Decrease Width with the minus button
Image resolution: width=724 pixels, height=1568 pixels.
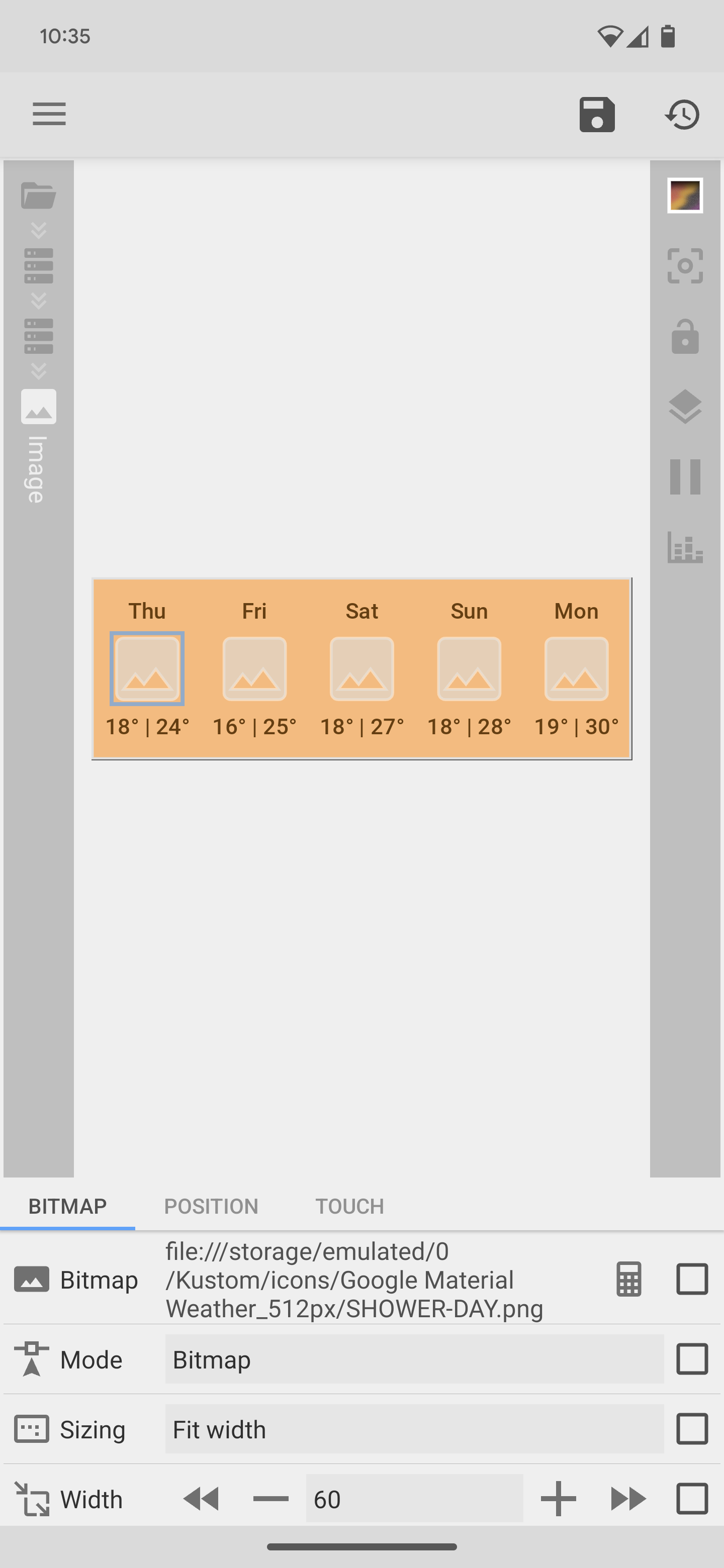point(271,1499)
